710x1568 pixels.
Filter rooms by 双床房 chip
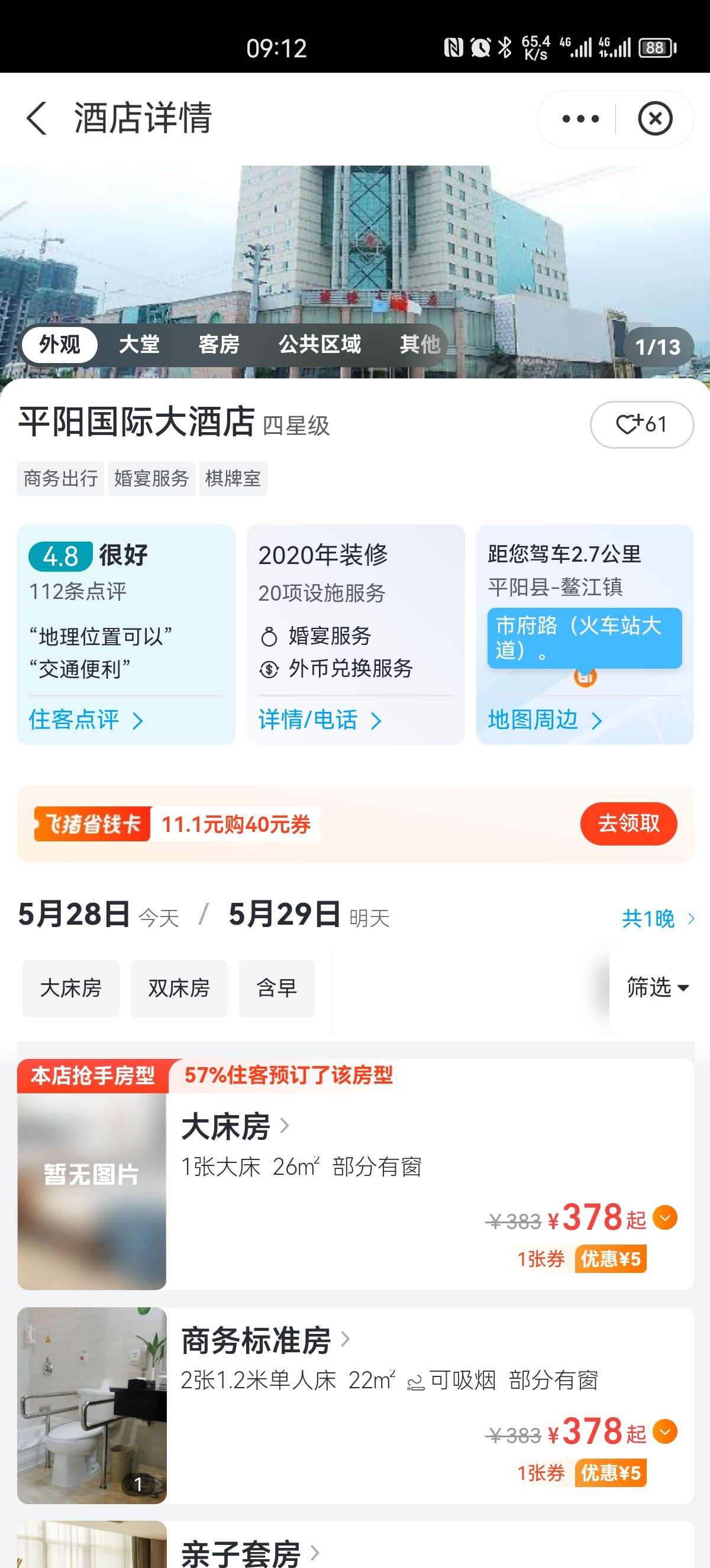pos(179,988)
